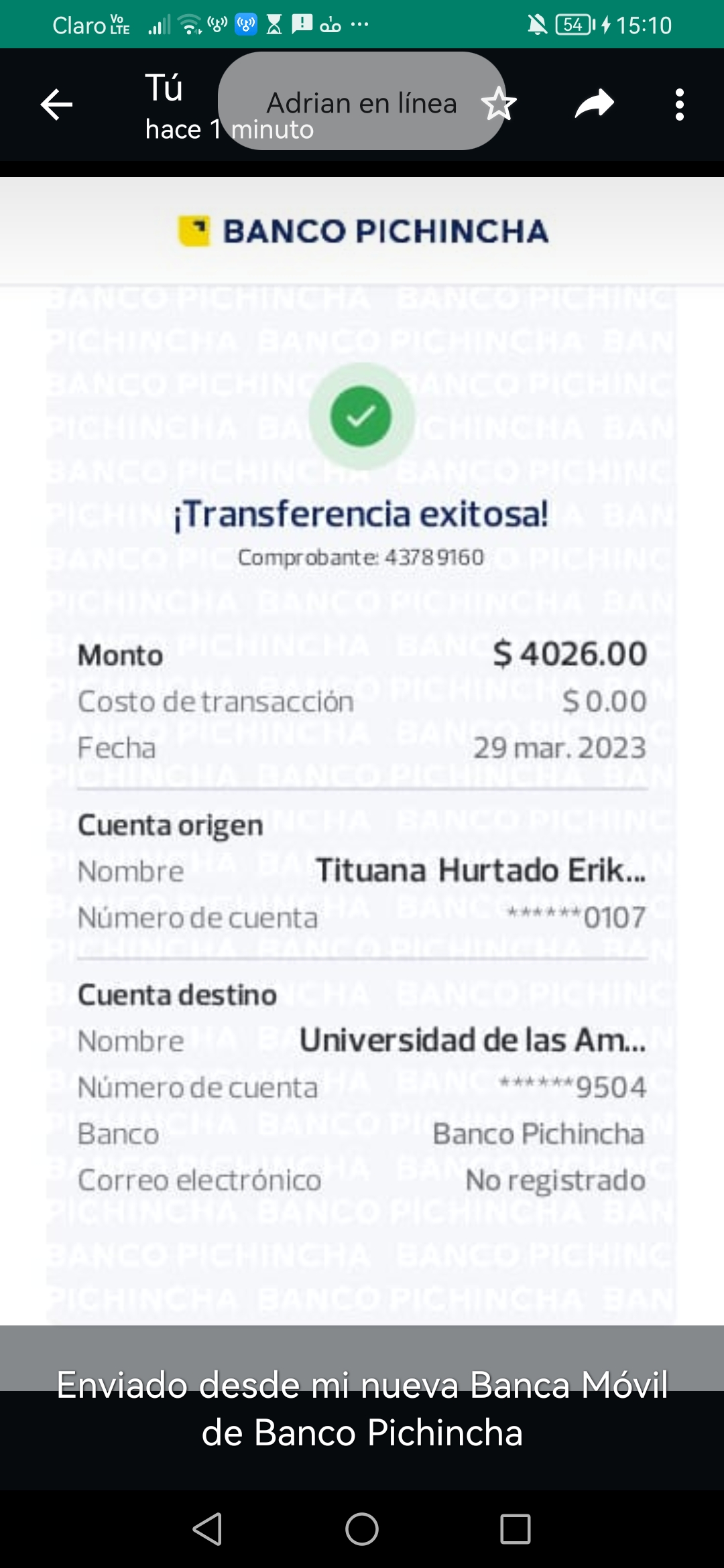The image size is (724, 1568).
Task: Star this message
Action: pyautogui.click(x=499, y=105)
